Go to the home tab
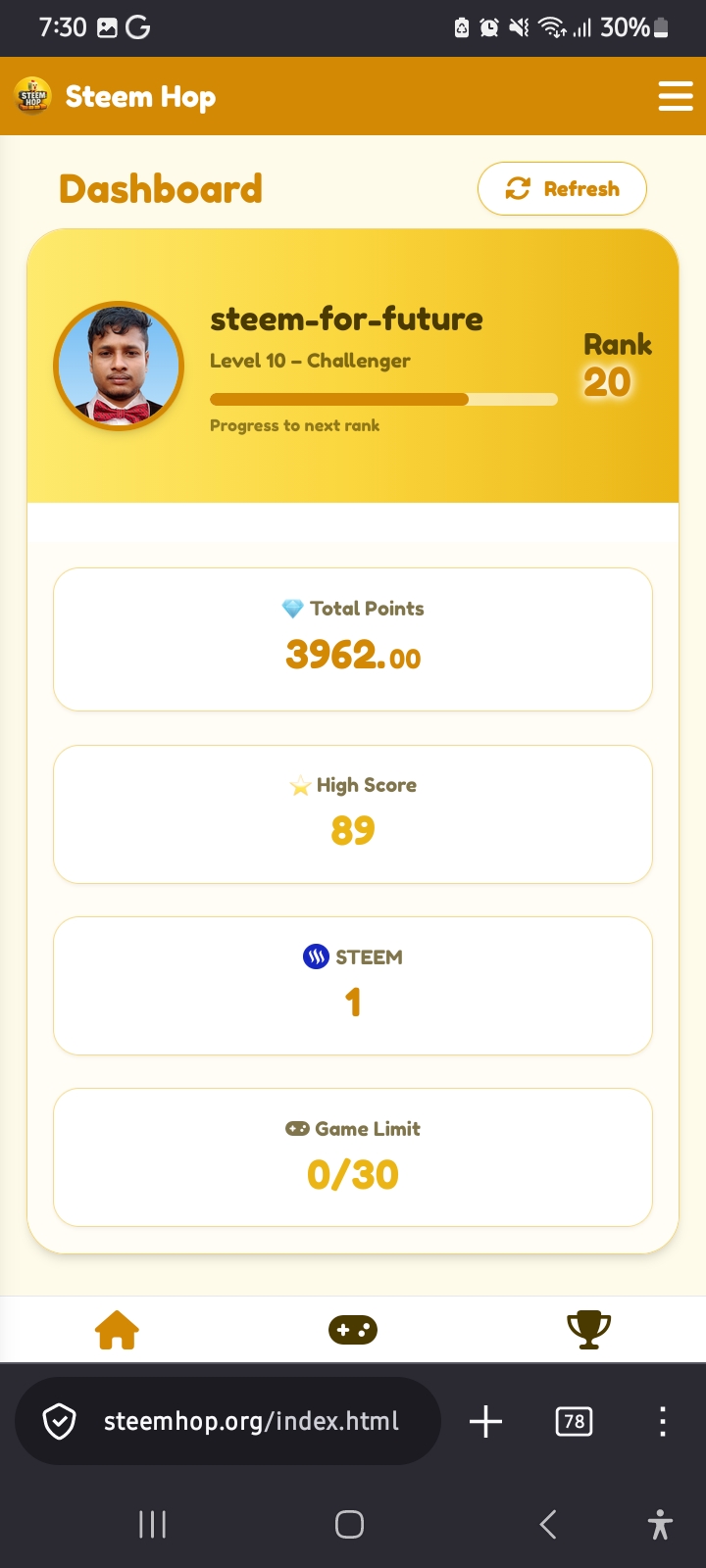Screen dimensions: 706x1568 coord(117,1330)
